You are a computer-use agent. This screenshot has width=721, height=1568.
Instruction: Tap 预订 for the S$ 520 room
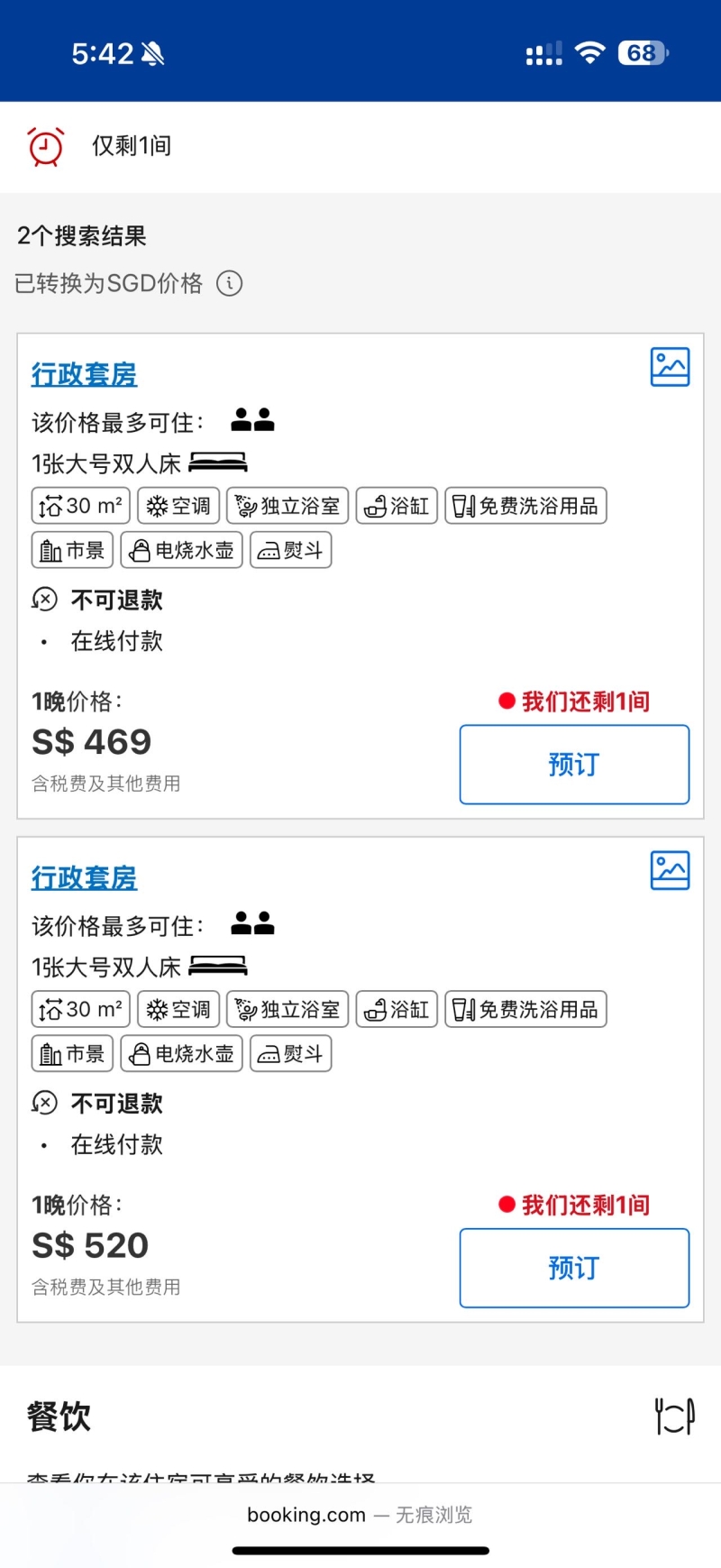tap(574, 1268)
